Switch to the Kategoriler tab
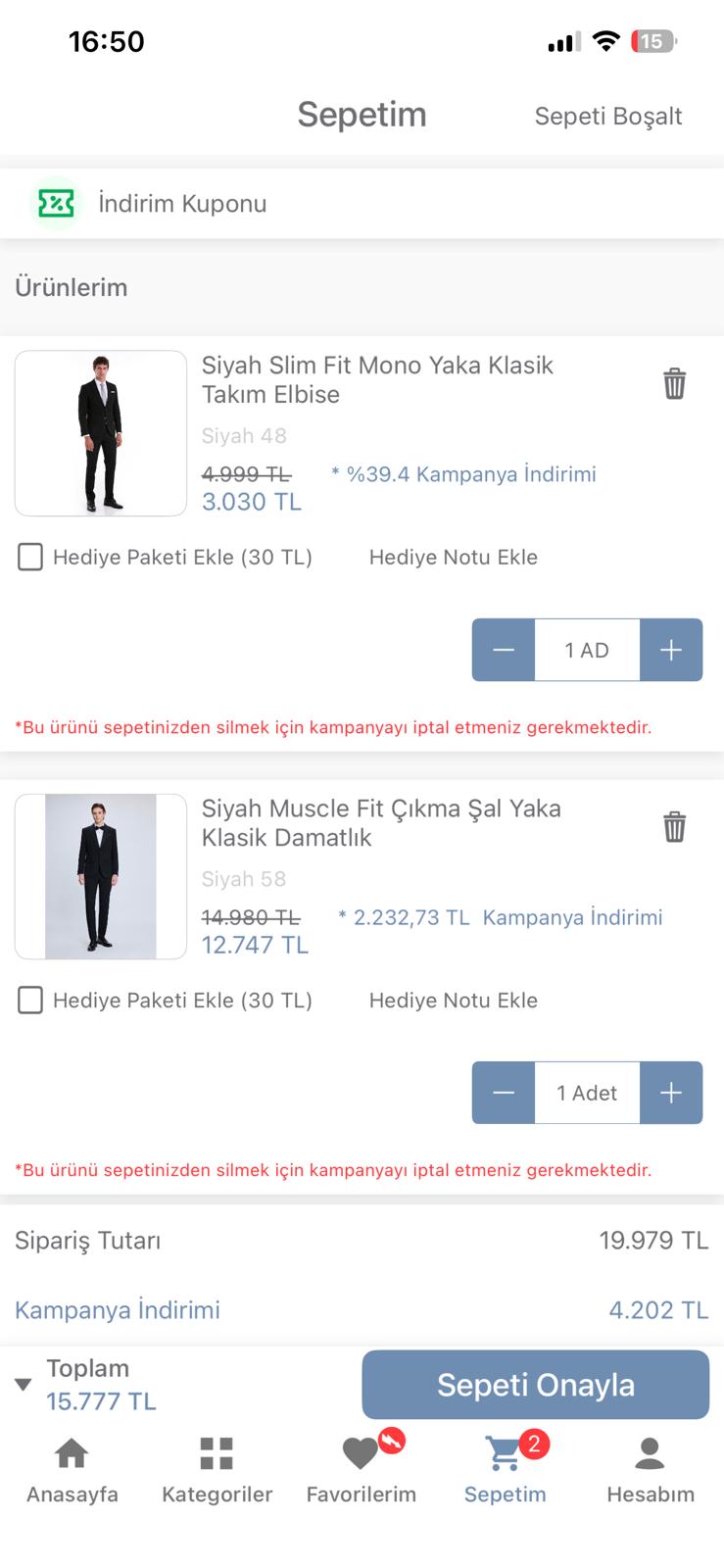Image resolution: width=724 pixels, height=1568 pixels. [x=217, y=1470]
